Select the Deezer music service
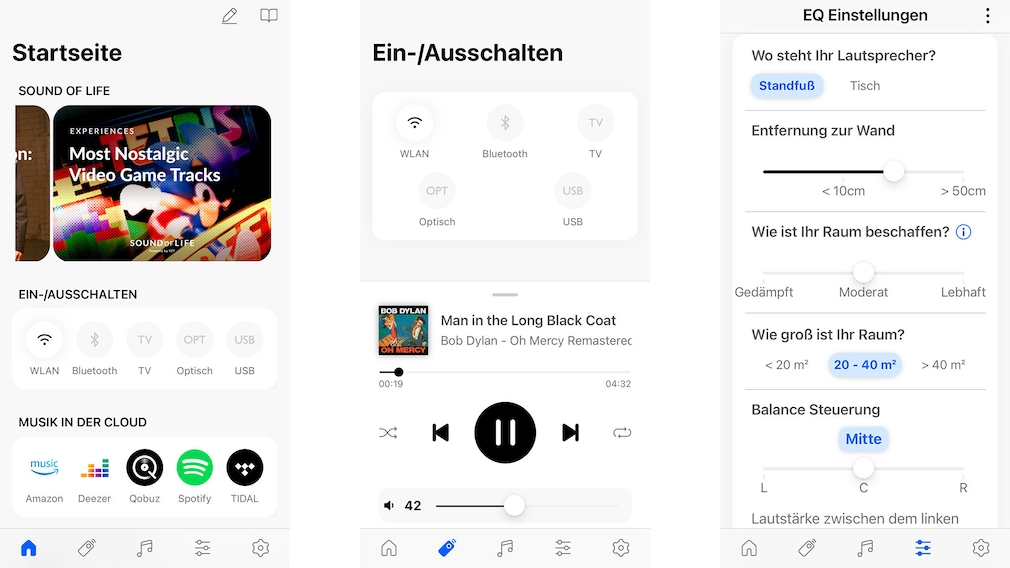Image resolution: width=1010 pixels, height=568 pixels. click(95, 468)
